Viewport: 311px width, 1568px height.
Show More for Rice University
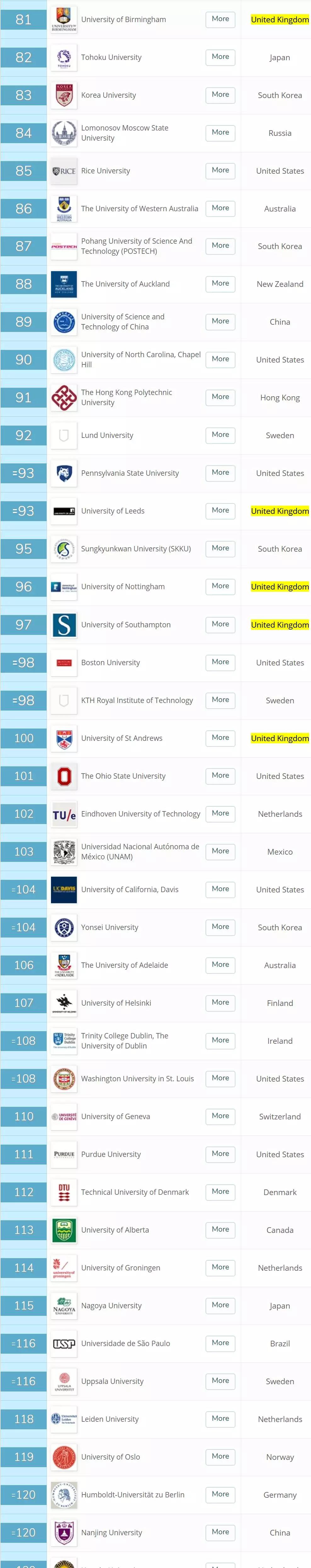pyautogui.click(x=220, y=171)
